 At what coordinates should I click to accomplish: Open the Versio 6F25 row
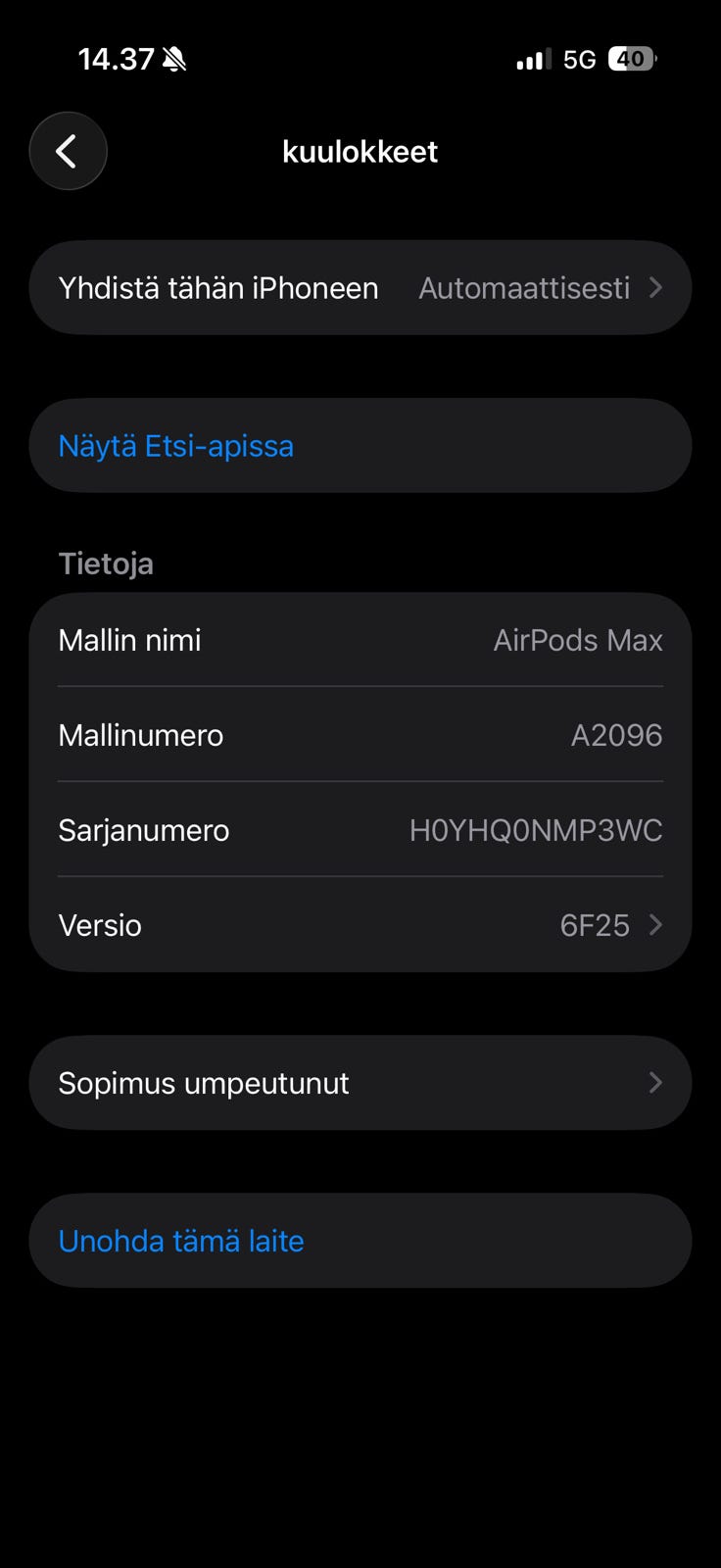pyautogui.click(x=360, y=925)
